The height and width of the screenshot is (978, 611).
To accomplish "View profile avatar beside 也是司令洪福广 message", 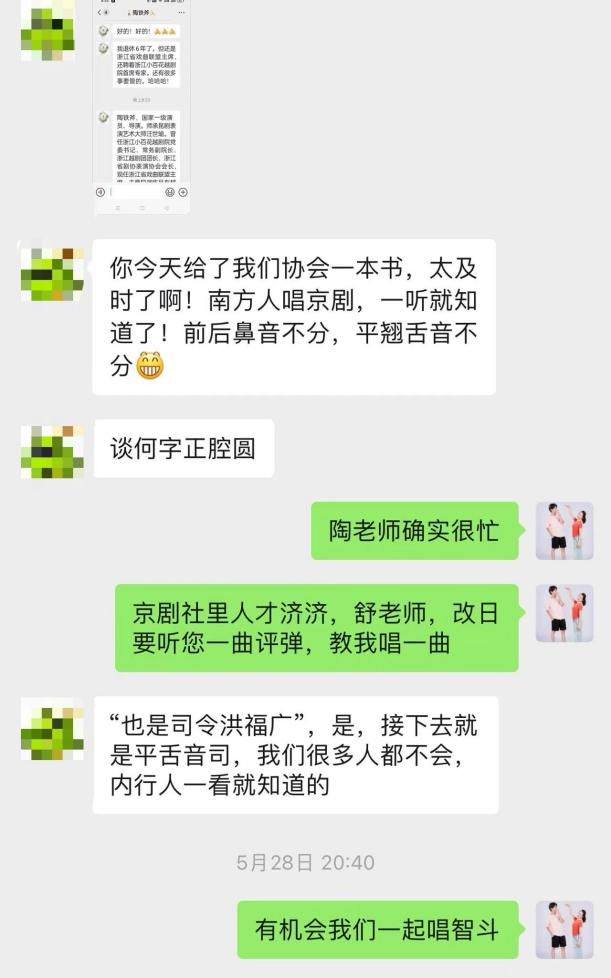I will [x=52, y=729].
